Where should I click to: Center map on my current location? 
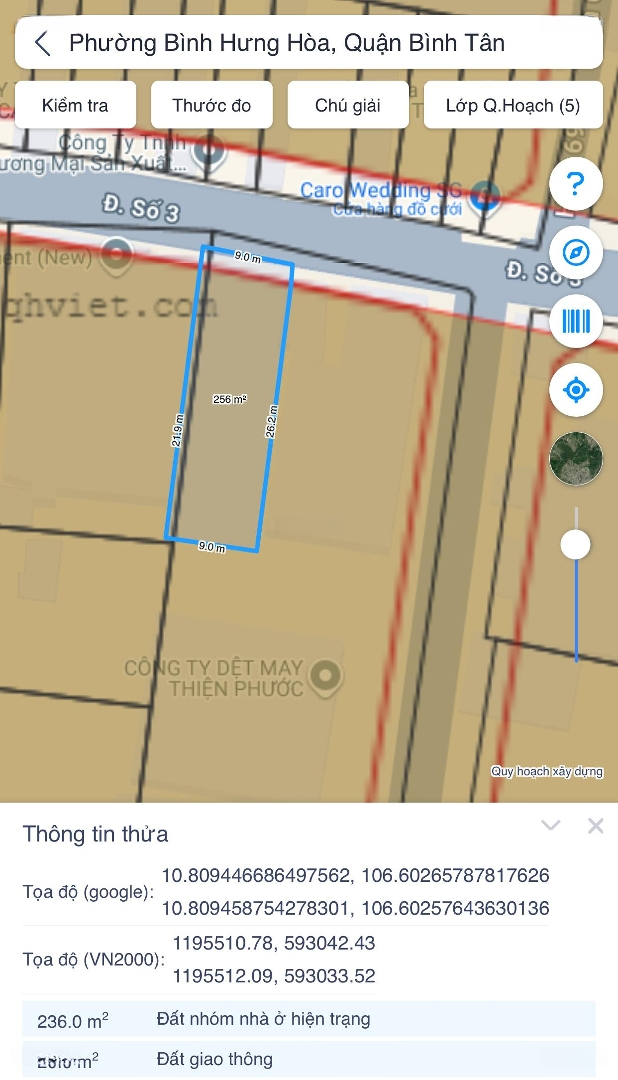576,390
